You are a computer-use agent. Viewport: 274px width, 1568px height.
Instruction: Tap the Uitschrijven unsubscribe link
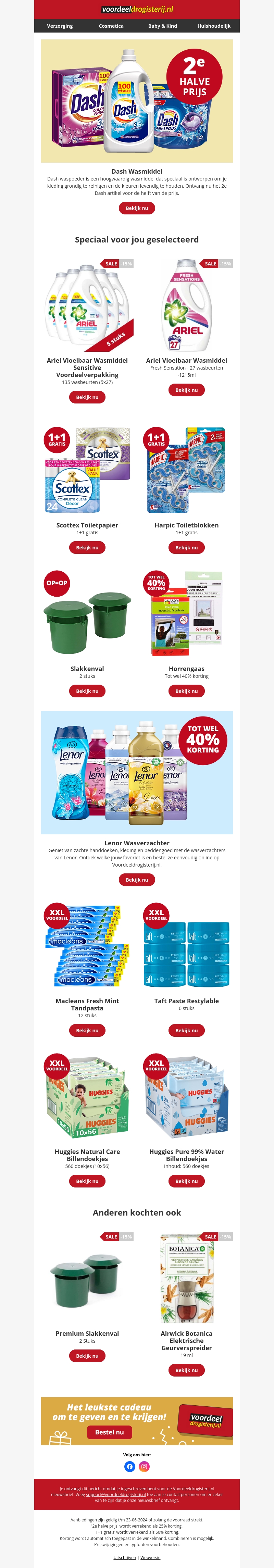click(x=125, y=1558)
